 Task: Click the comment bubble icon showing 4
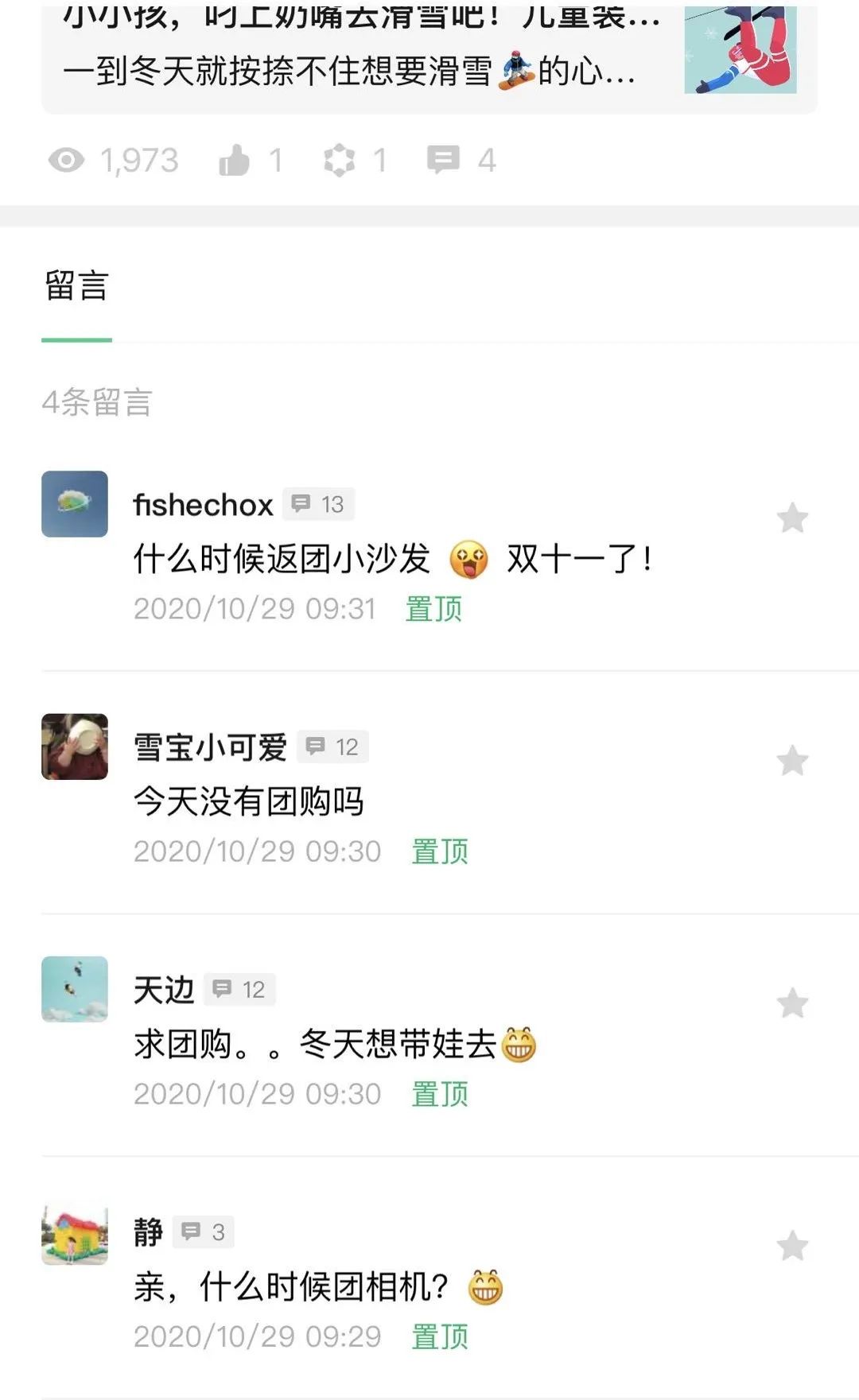pyautogui.click(x=445, y=160)
